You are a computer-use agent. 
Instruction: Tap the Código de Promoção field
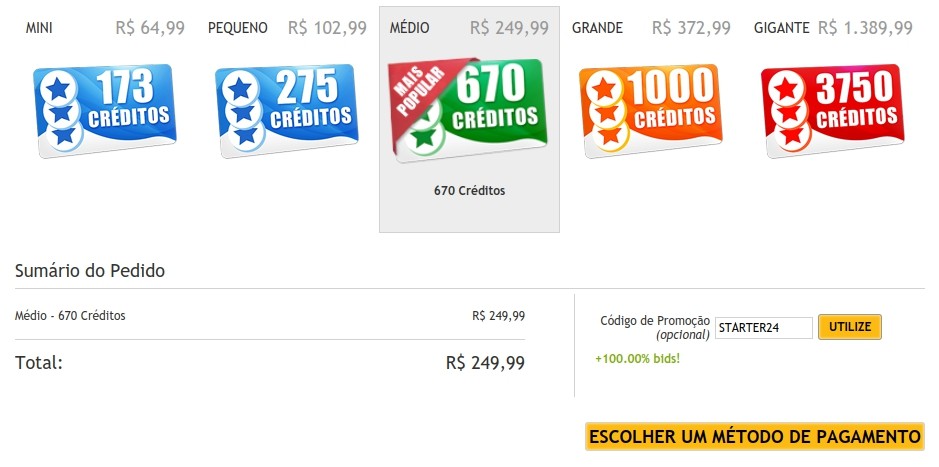pos(763,328)
